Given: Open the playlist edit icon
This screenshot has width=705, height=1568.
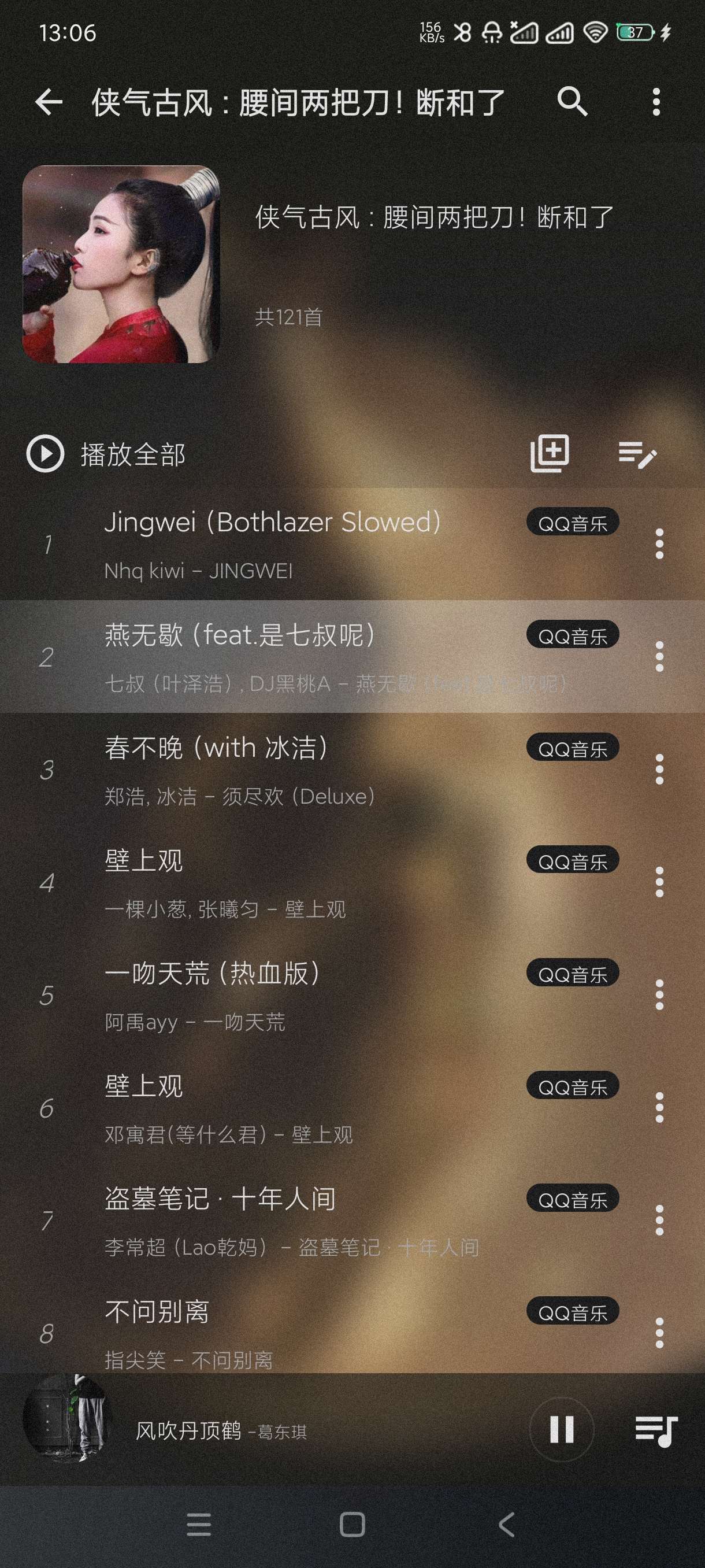Looking at the screenshot, I should click(637, 454).
